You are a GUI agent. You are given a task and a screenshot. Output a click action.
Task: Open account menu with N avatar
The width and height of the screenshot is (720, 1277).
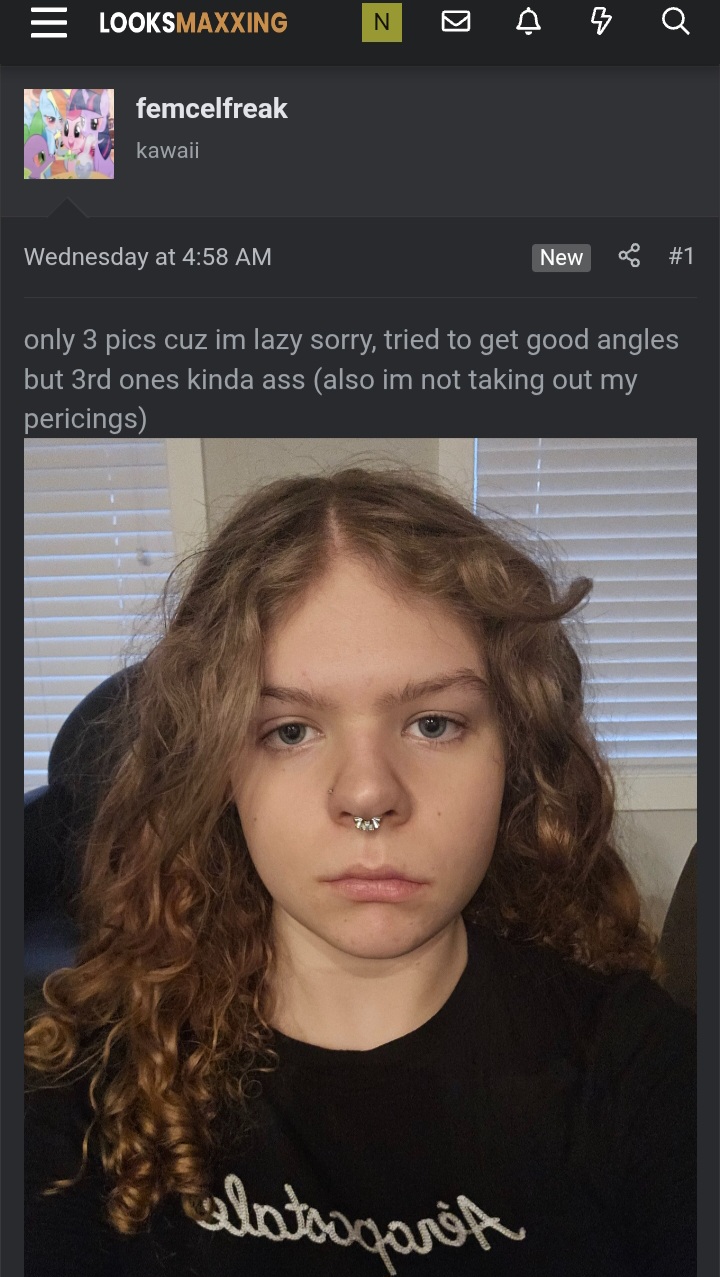click(381, 22)
